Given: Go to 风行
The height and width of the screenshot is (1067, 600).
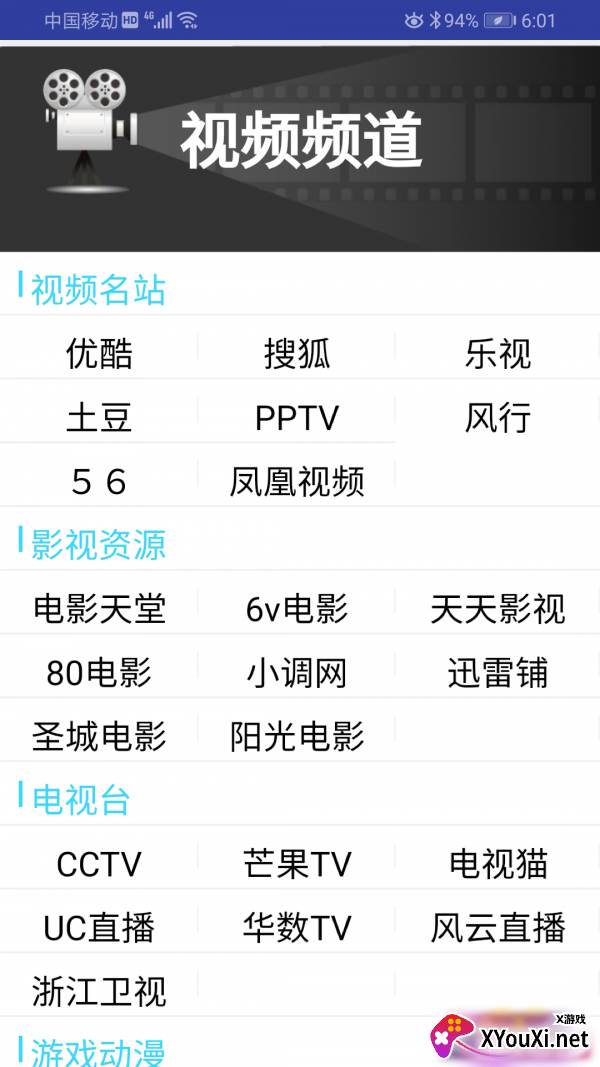Looking at the screenshot, I should click(x=498, y=418).
